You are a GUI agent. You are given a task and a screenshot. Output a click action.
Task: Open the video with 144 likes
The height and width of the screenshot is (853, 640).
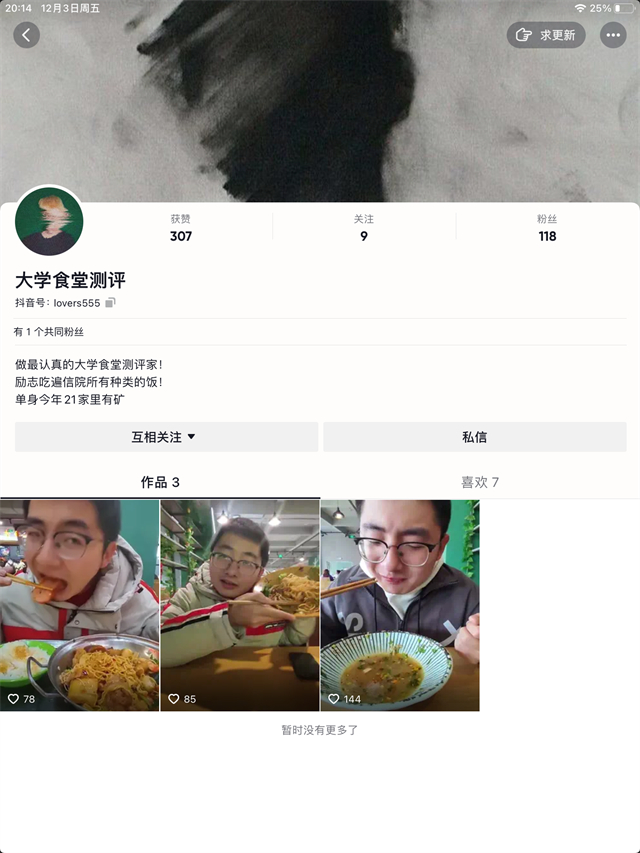click(x=400, y=605)
